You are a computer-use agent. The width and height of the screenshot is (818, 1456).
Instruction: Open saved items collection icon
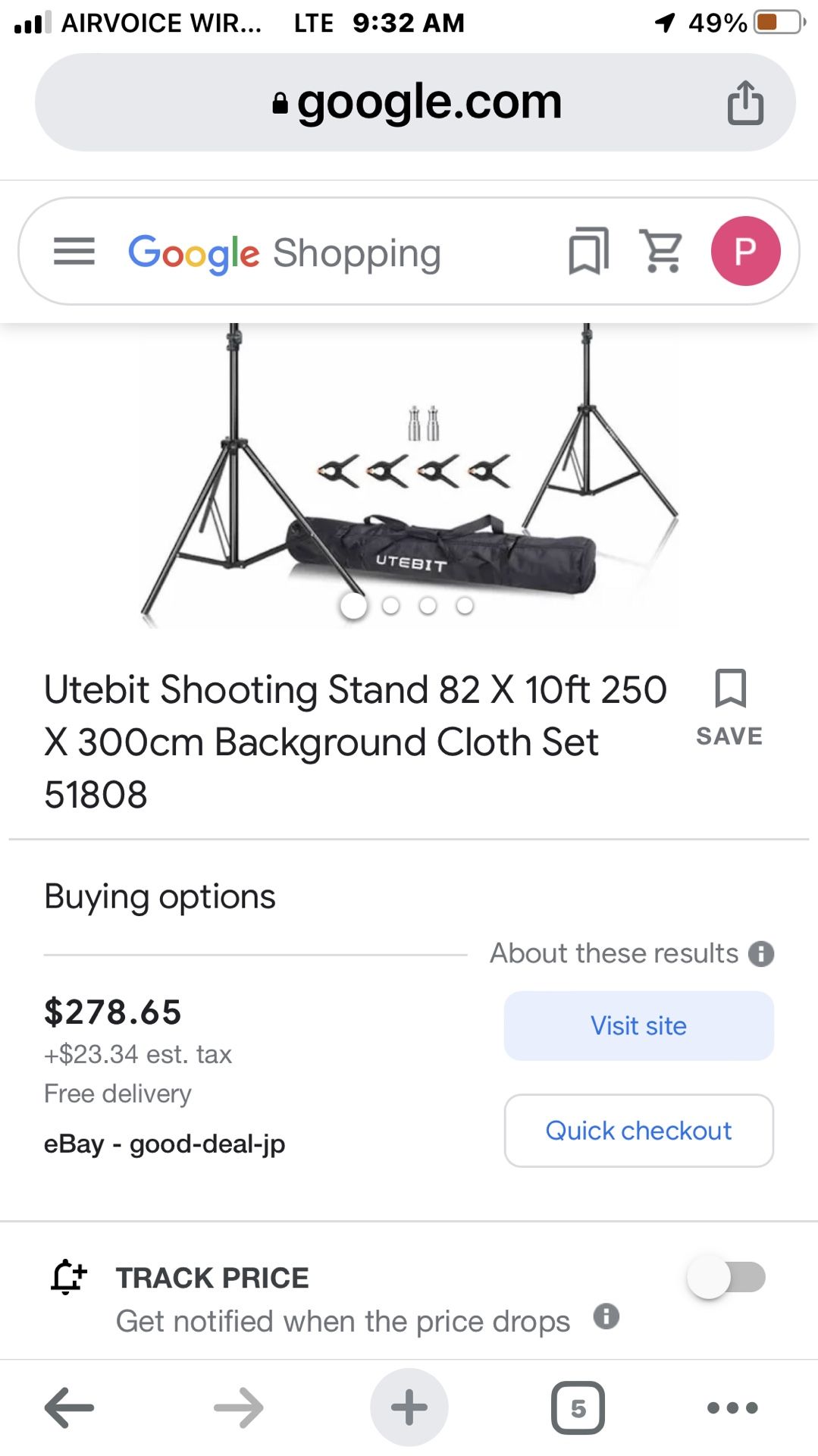point(588,251)
